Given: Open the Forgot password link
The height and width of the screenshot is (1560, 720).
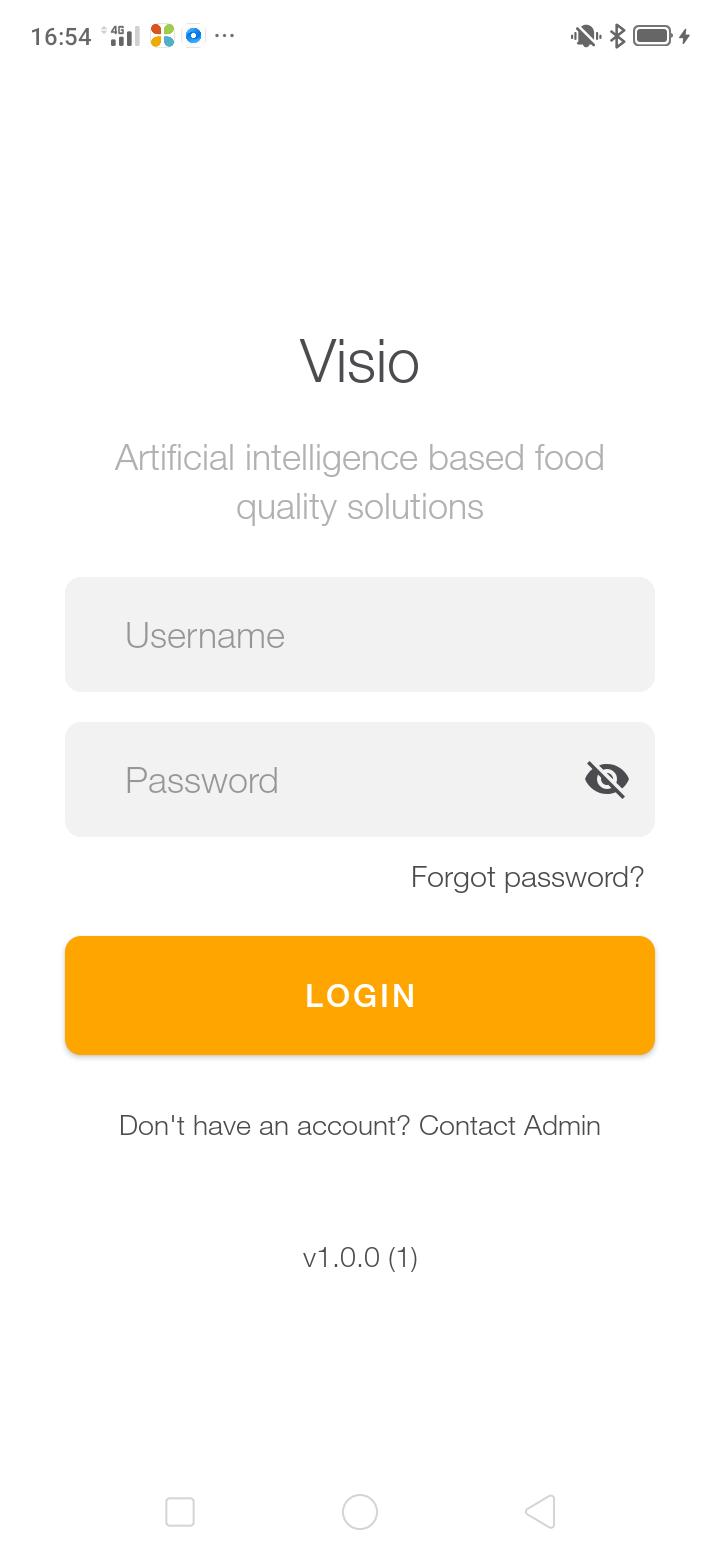Looking at the screenshot, I should (x=527, y=877).
